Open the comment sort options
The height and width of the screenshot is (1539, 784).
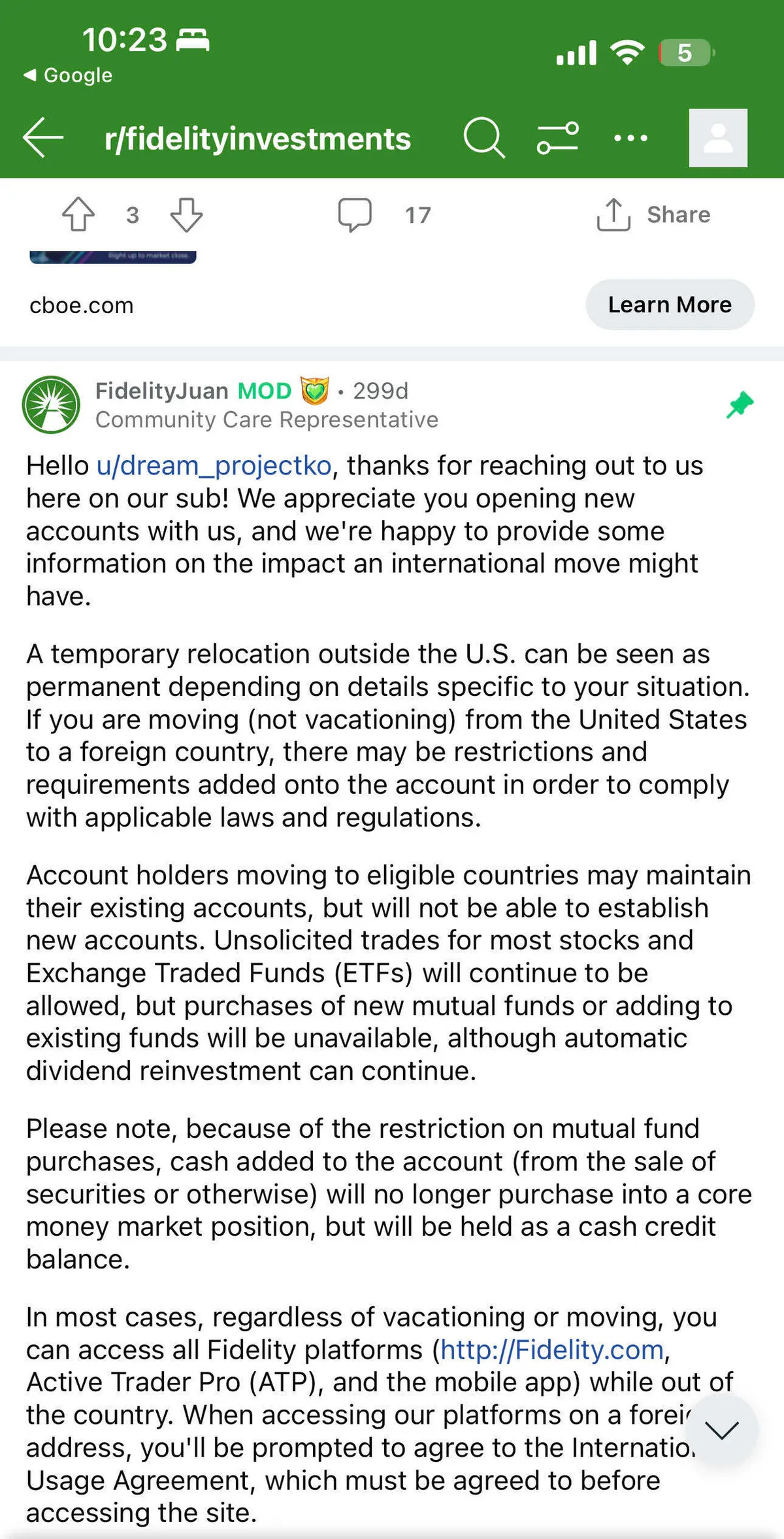click(557, 138)
